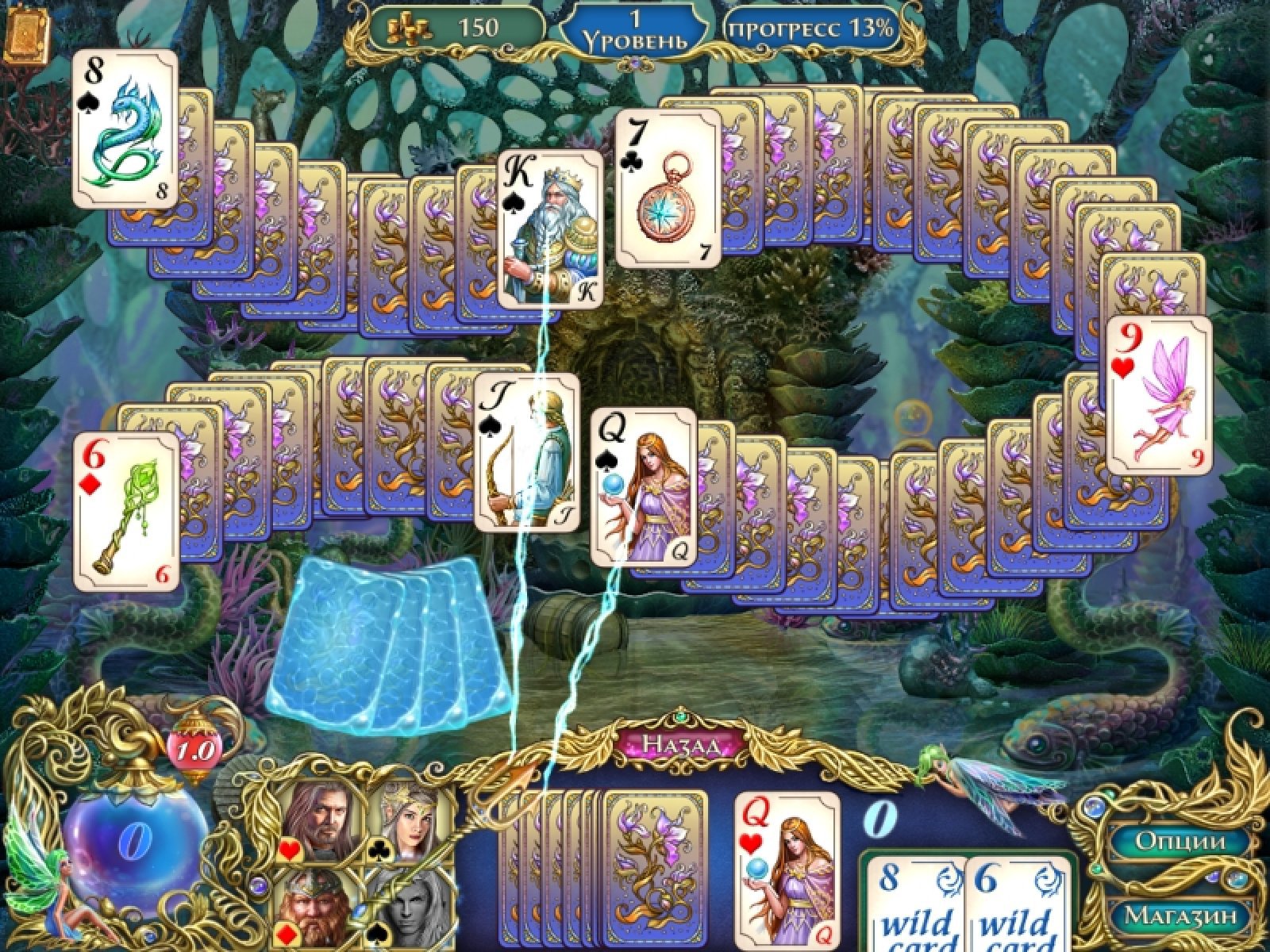Use the 8 wild card

[913, 904]
